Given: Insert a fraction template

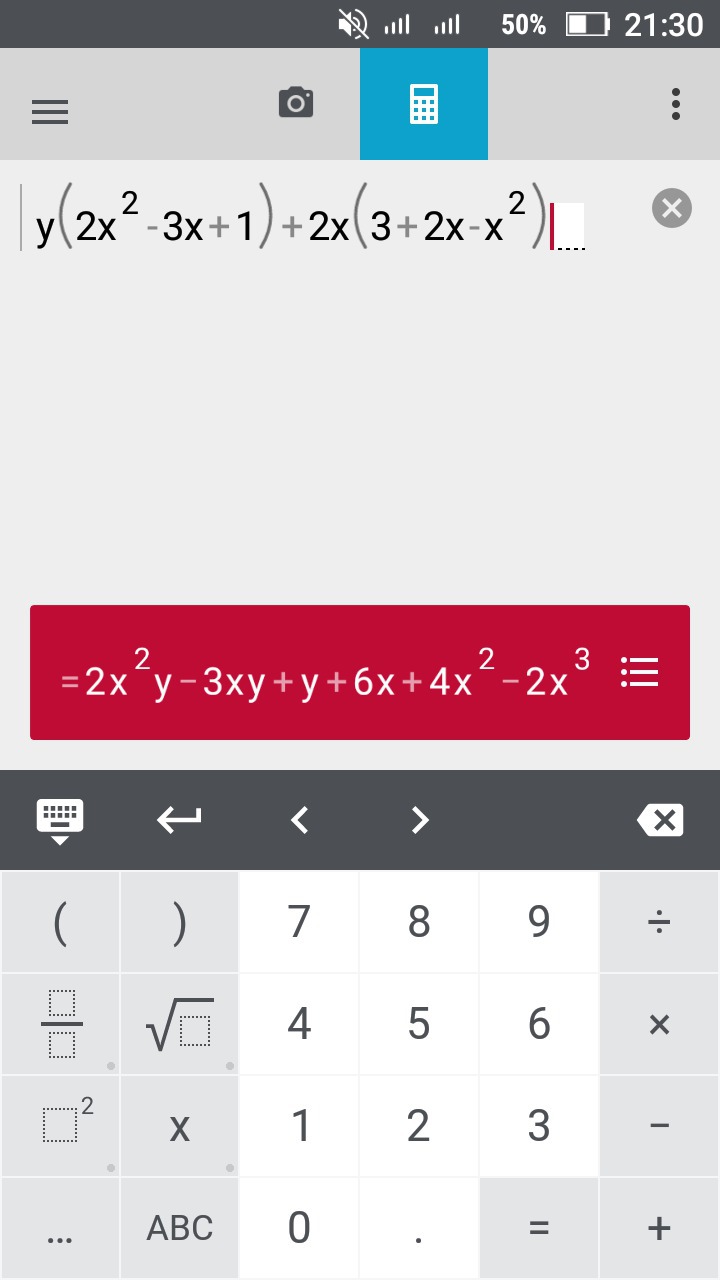Looking at the screenshot, I should click(61, 1024).
